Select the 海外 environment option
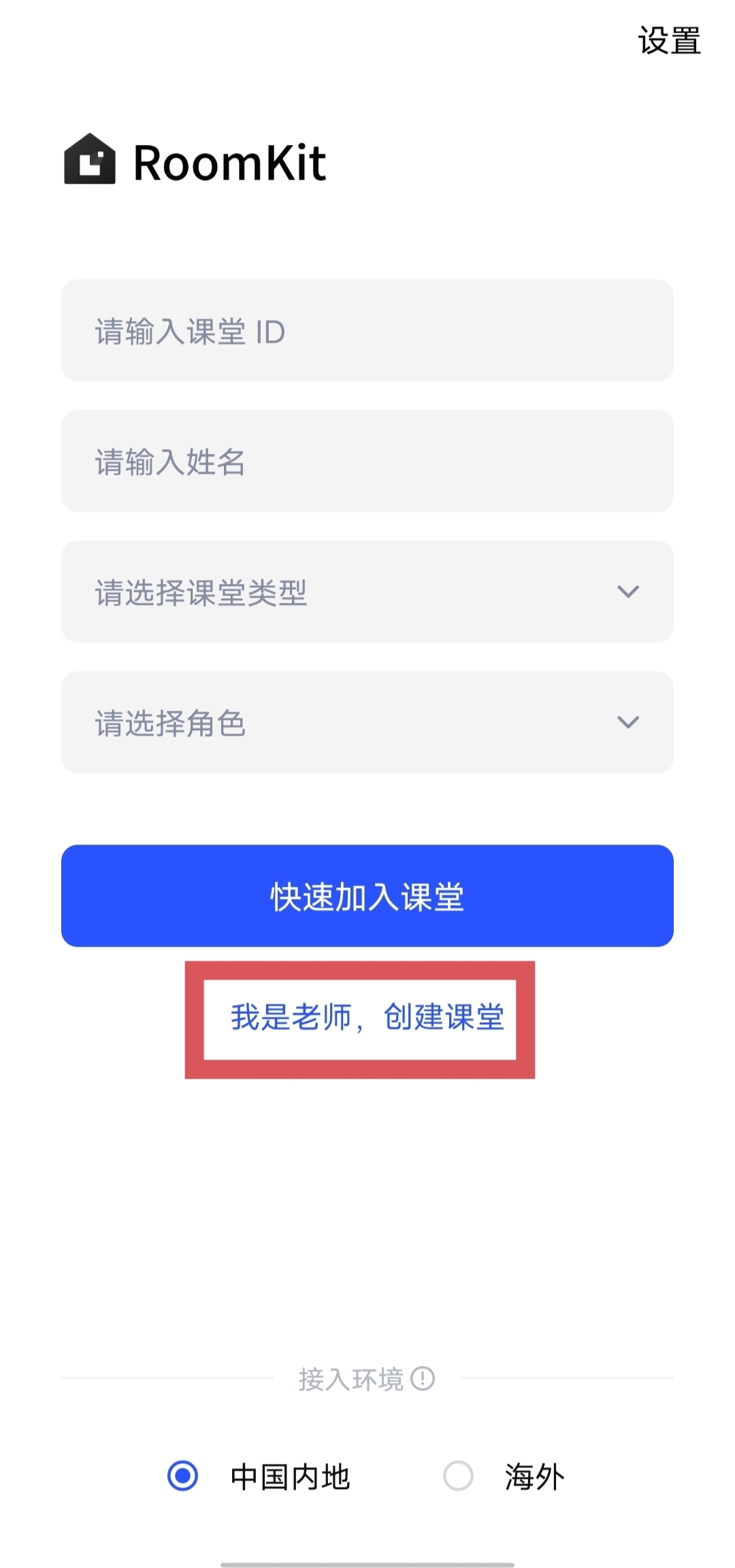This screenshot has width=735, height=1568. [x=459, y=1476]
